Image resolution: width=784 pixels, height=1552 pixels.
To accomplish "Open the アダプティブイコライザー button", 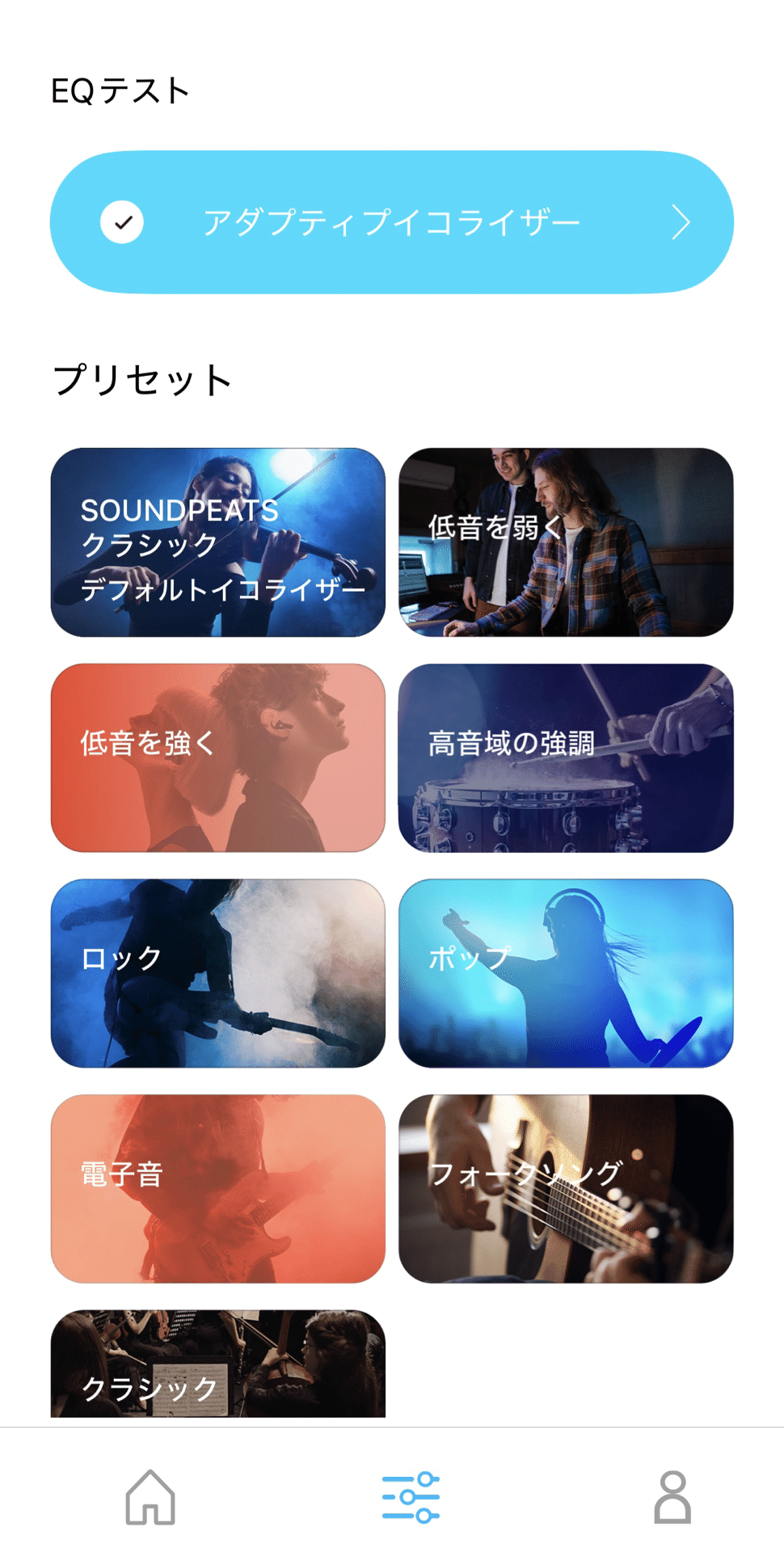I will pos(392,222).
